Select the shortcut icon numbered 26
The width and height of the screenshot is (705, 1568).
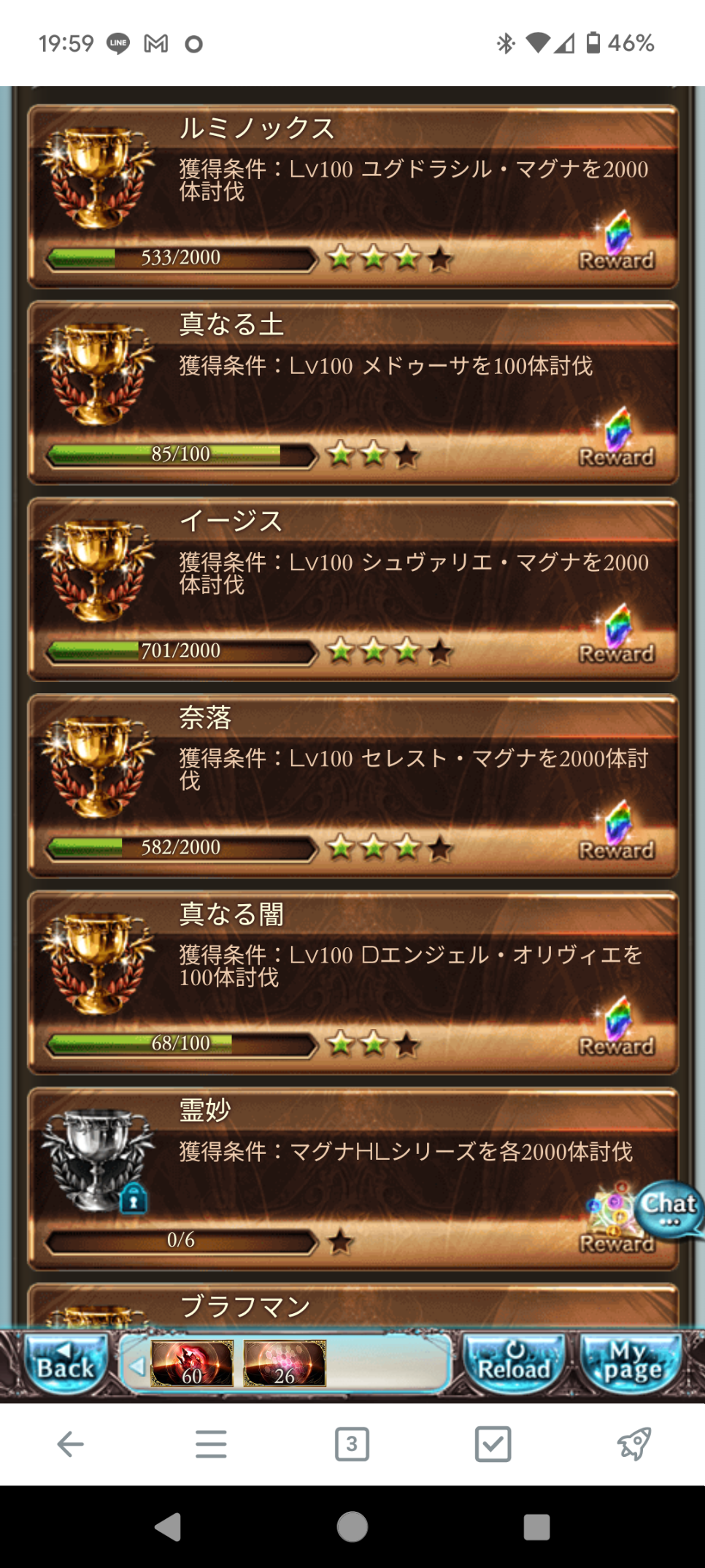tap(285, 1363)
